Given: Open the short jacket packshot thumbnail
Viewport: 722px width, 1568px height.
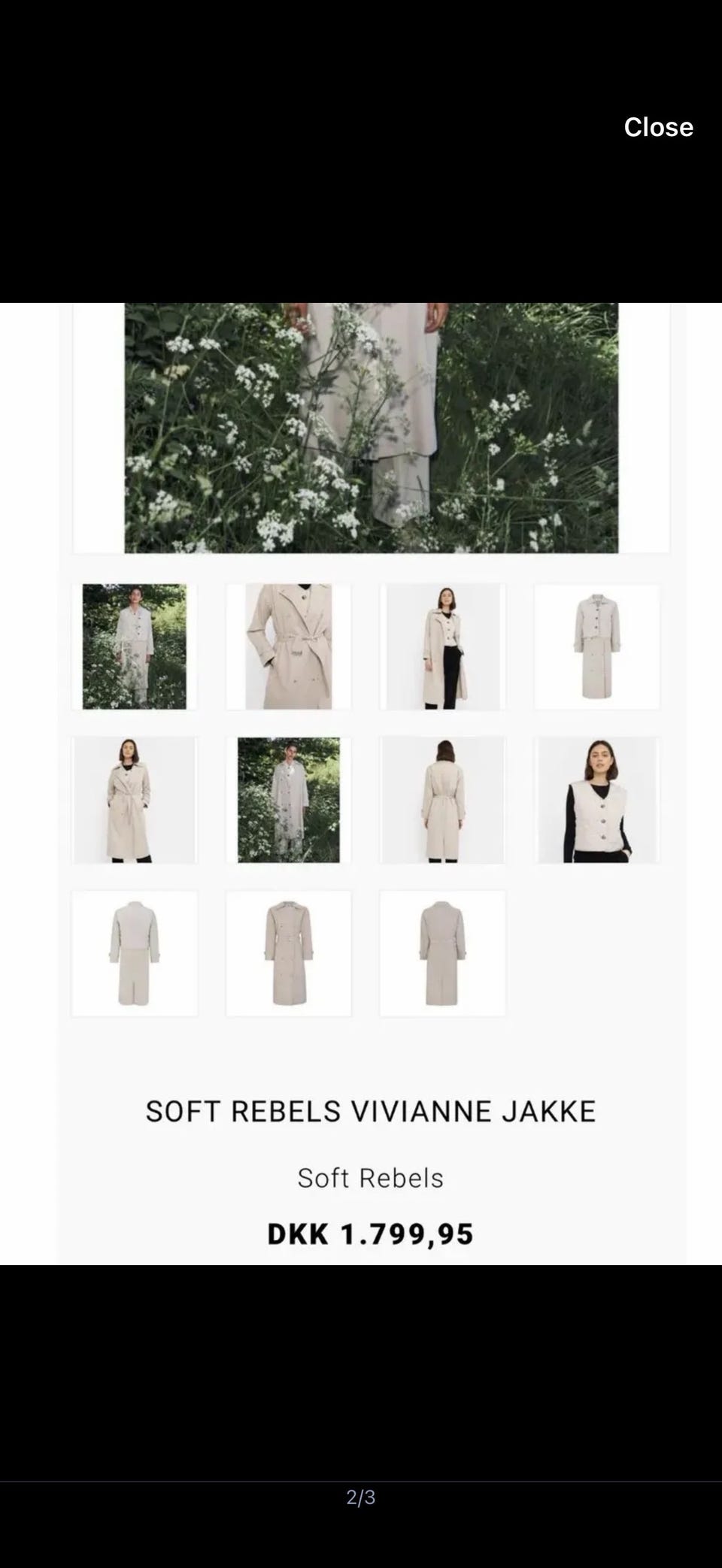Looking at the screenshot, I should point(134,952).
